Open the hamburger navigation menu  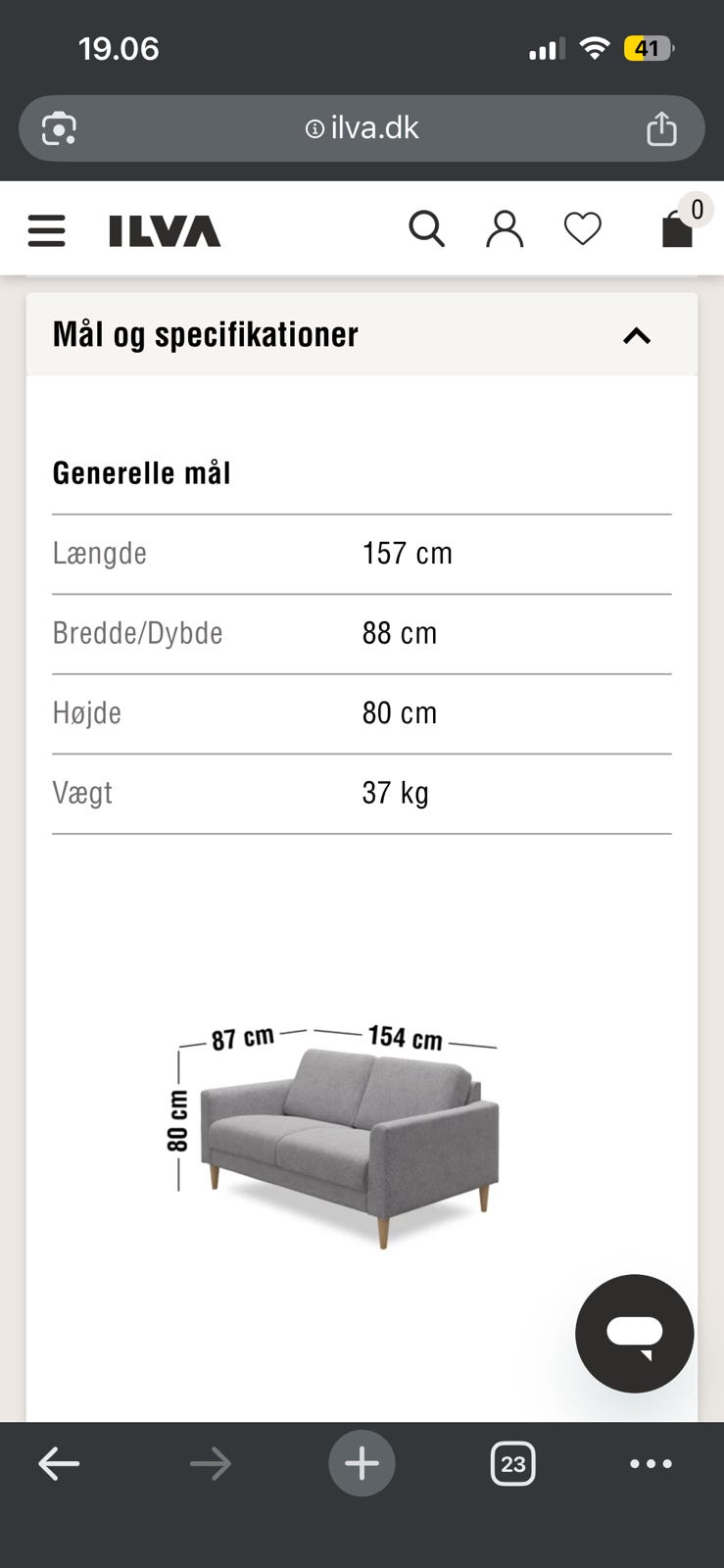tap(46, 229)
